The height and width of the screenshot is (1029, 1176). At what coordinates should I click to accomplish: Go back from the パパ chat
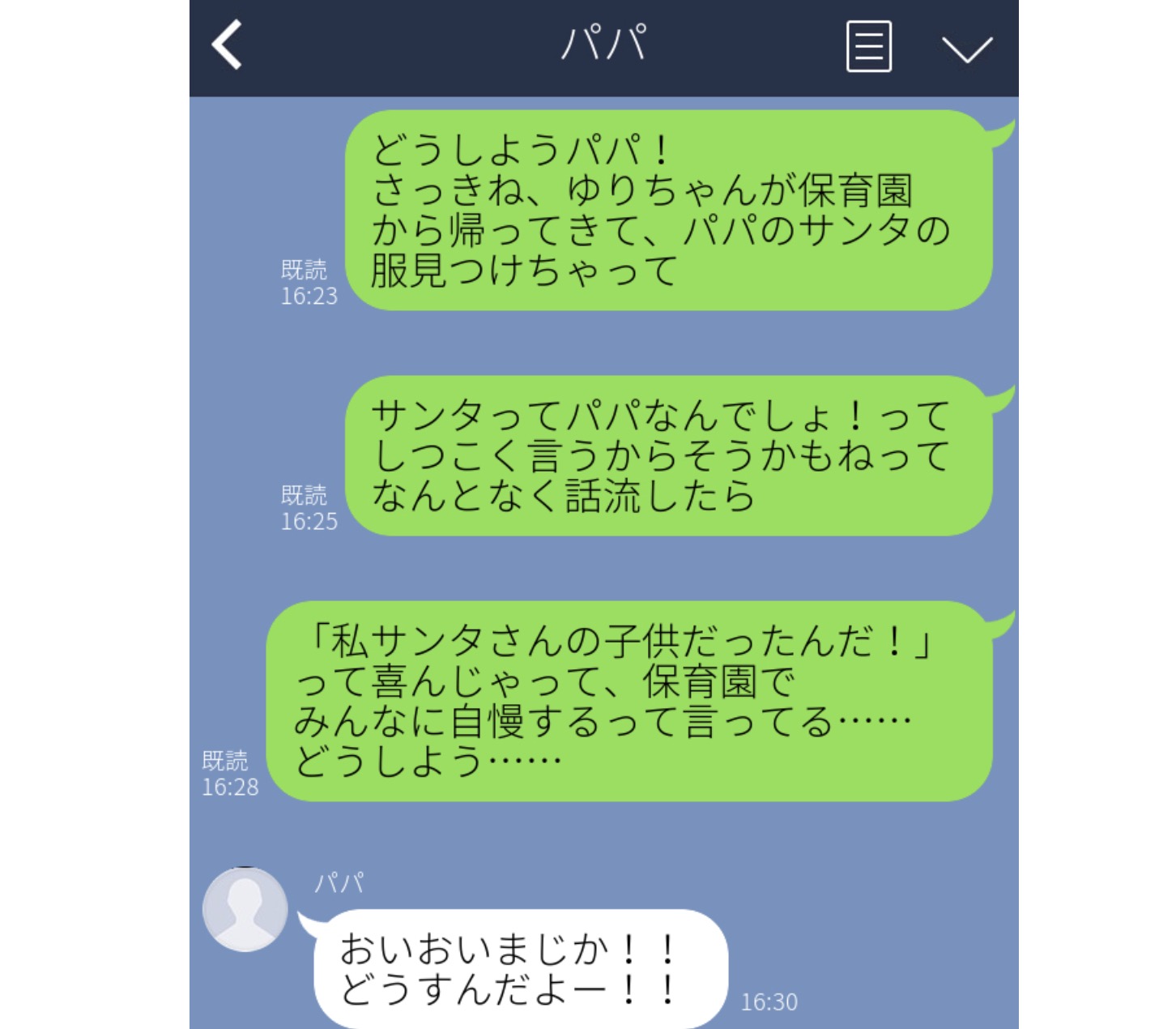[x=228, y=45]
